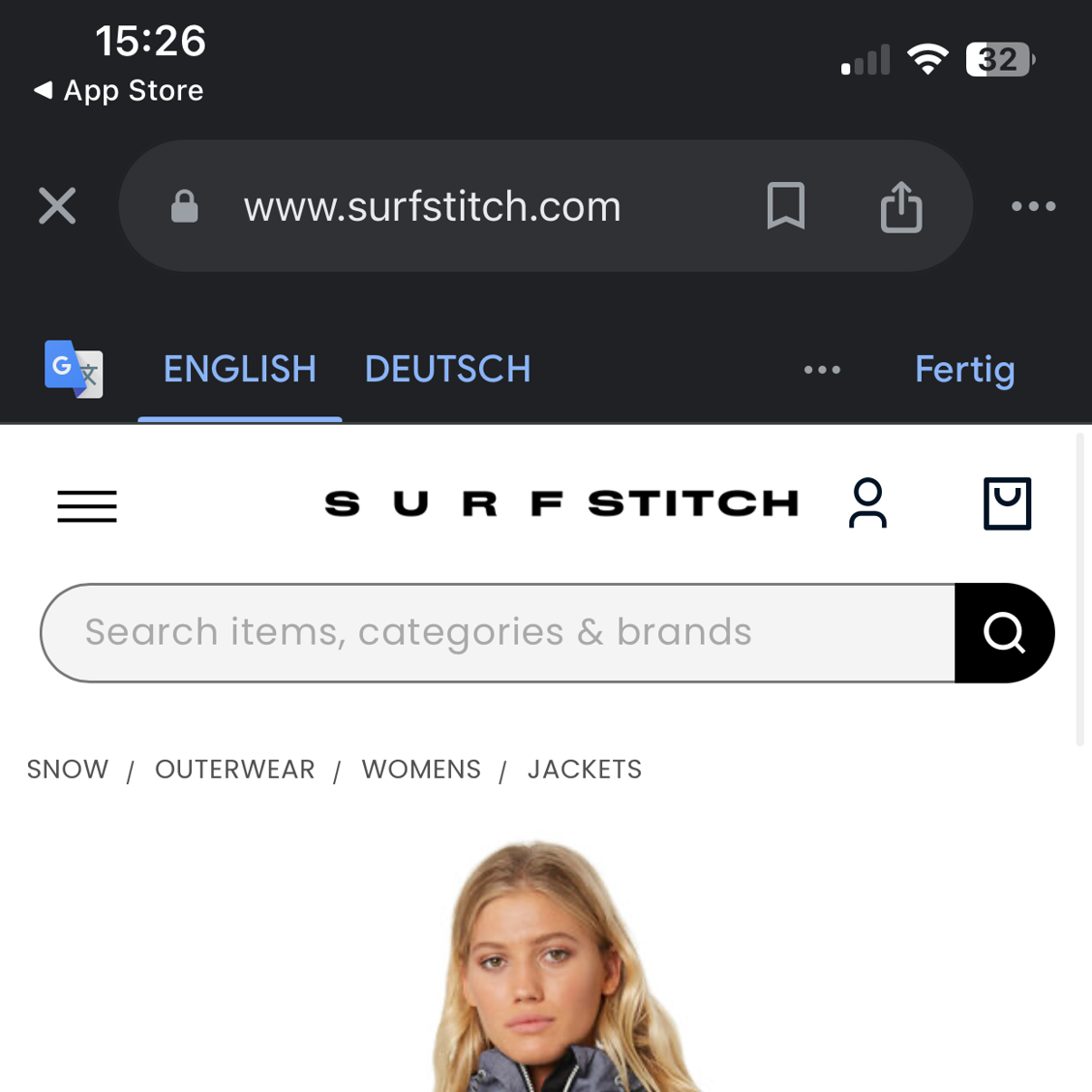Open the jacket product image

561,968
